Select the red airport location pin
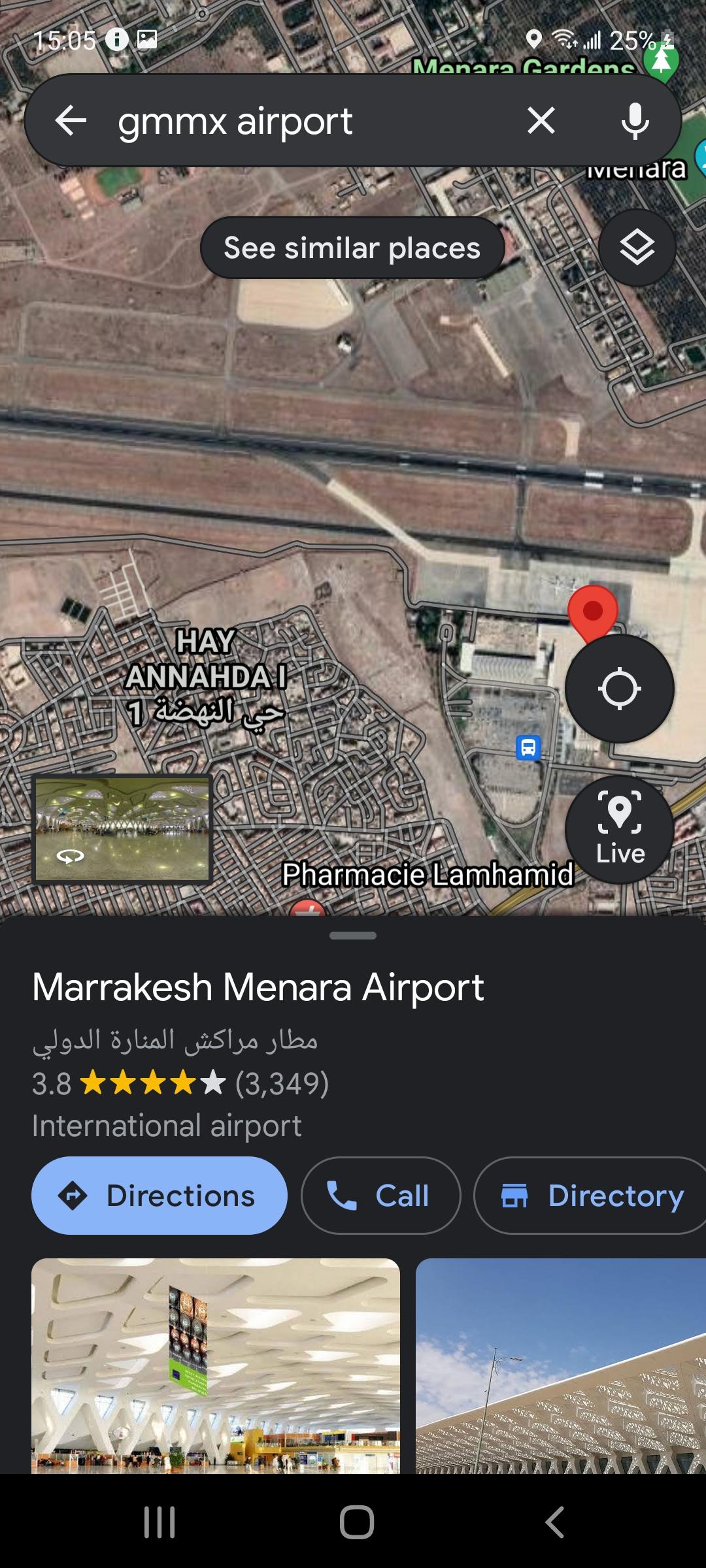 coord(592,612)
